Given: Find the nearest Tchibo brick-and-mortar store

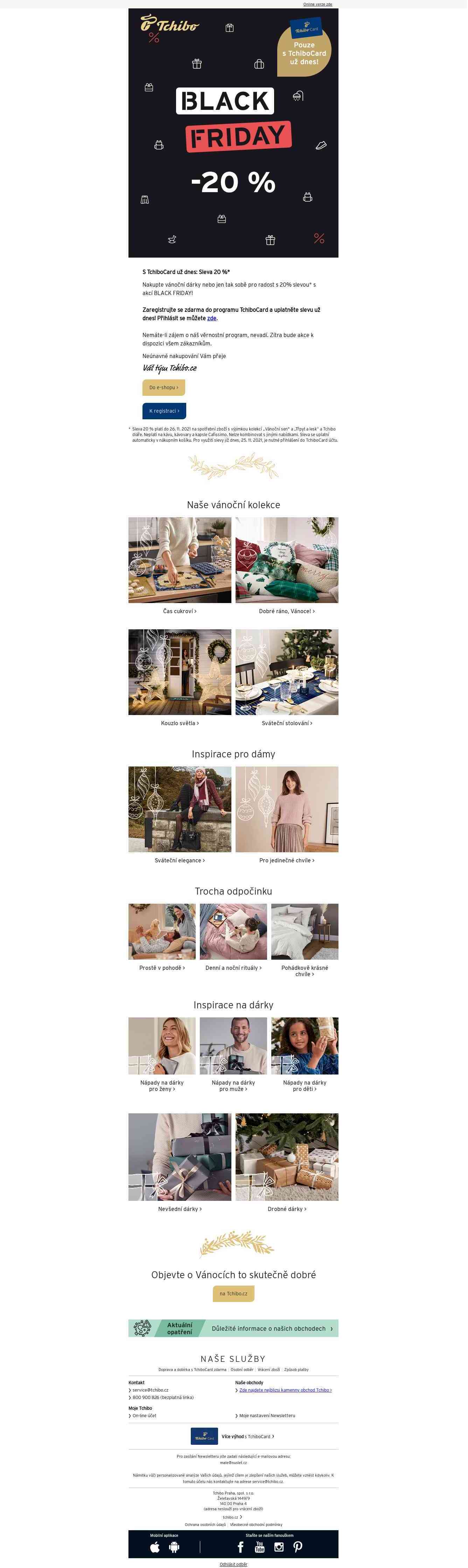Looking at the screenshot, I should point(285,1390).
